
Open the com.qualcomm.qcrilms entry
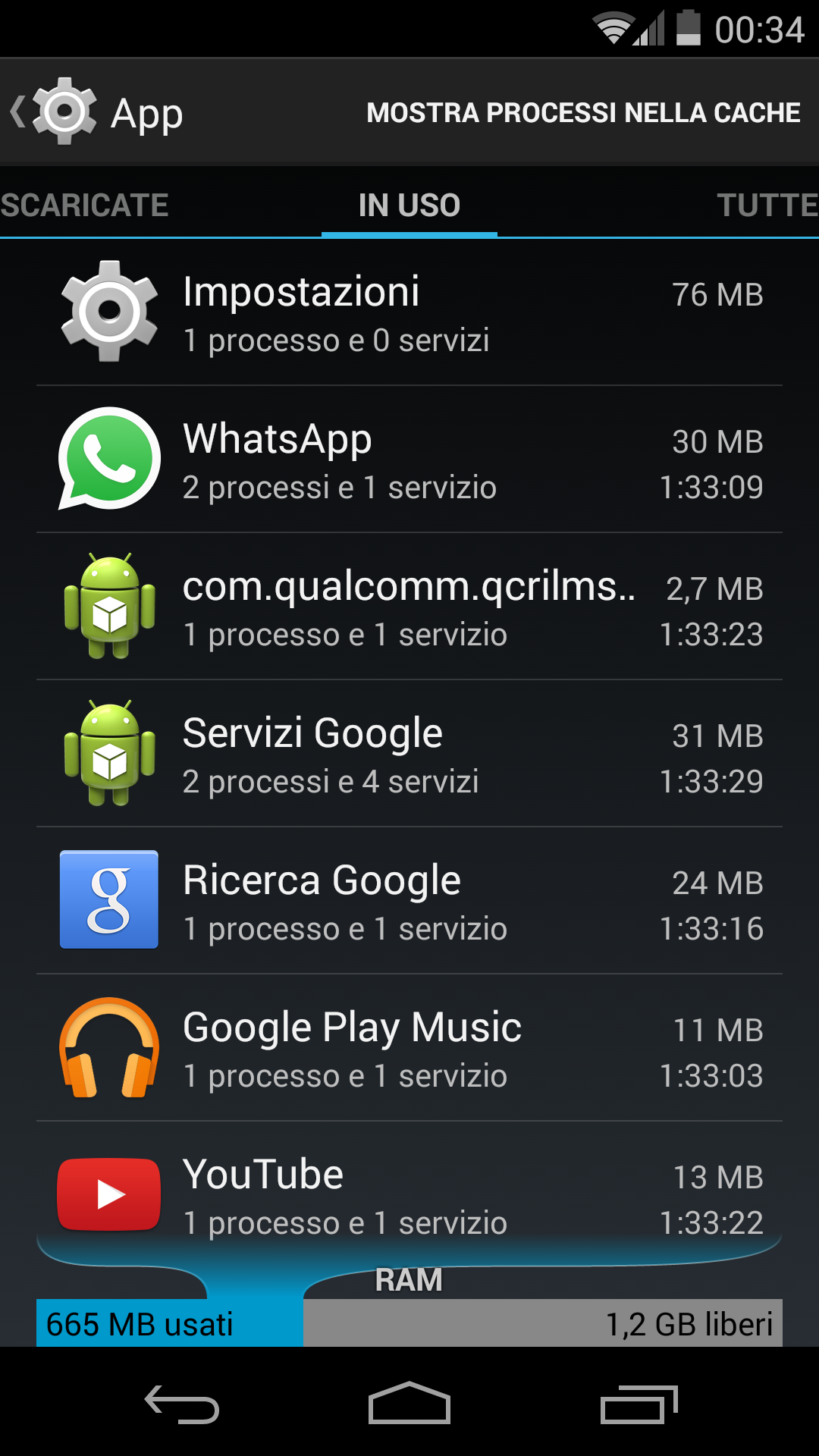(x=409, y=606)
